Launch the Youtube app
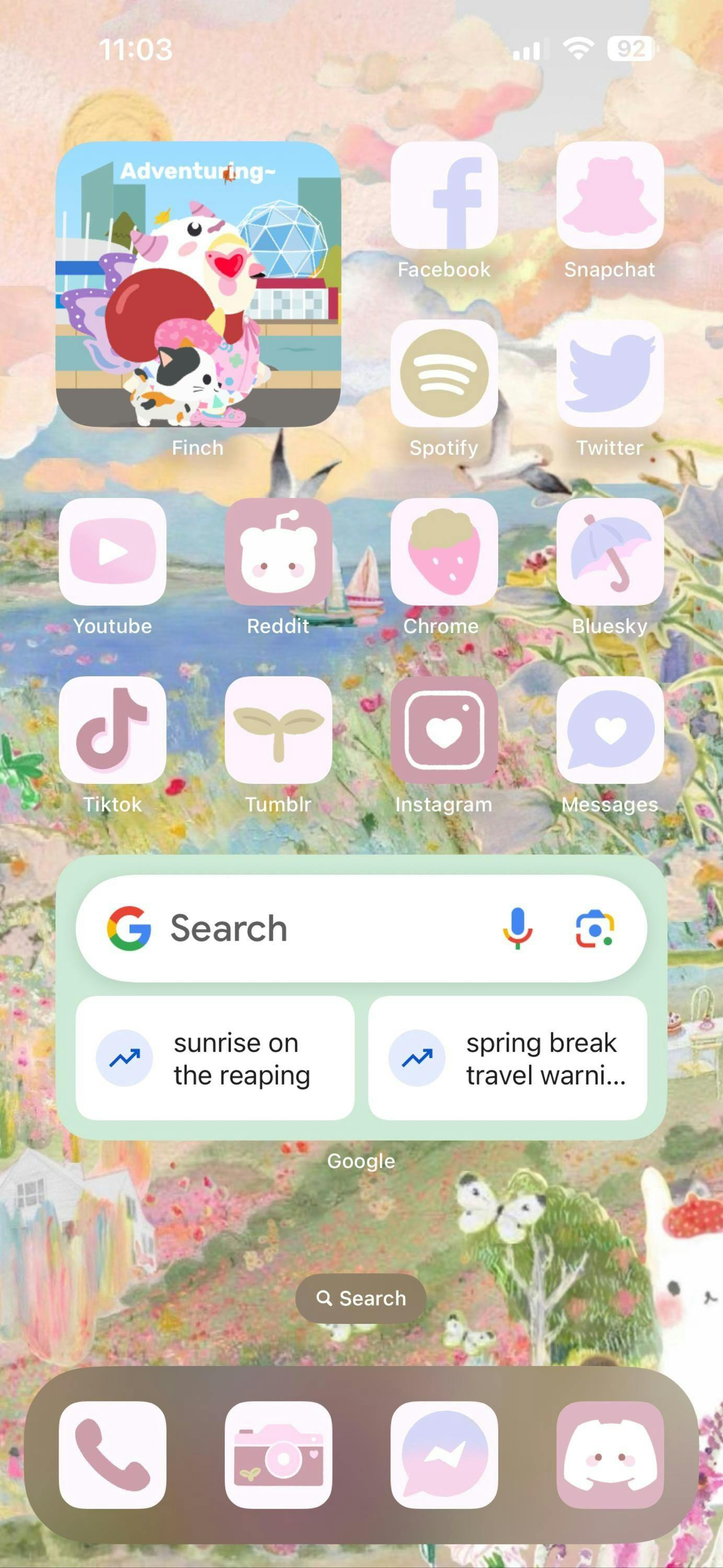The width and height of the screenshot is (723, 1568). [112, 551]
